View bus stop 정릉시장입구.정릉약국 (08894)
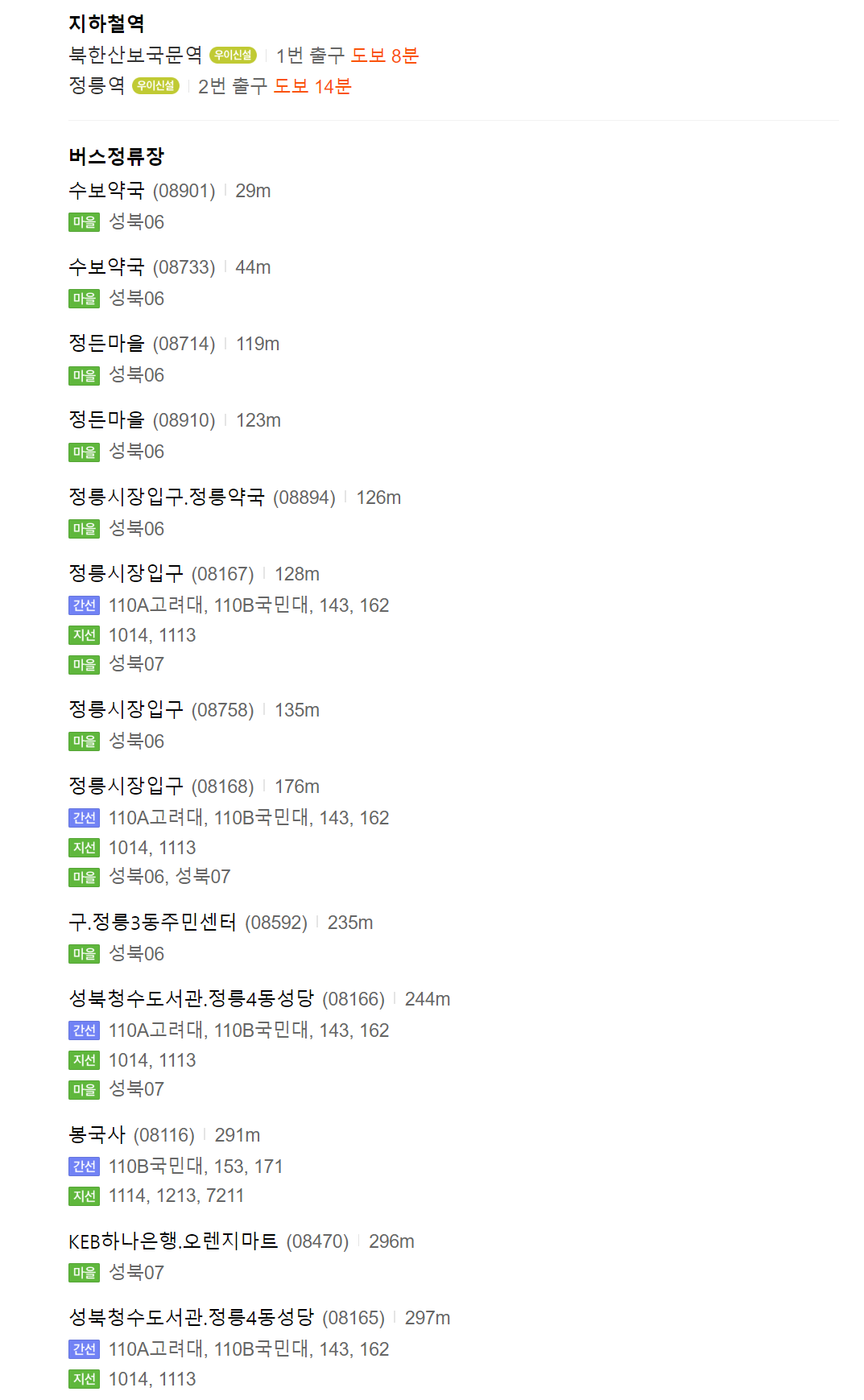864x1400 pixels. pos(167,498)
